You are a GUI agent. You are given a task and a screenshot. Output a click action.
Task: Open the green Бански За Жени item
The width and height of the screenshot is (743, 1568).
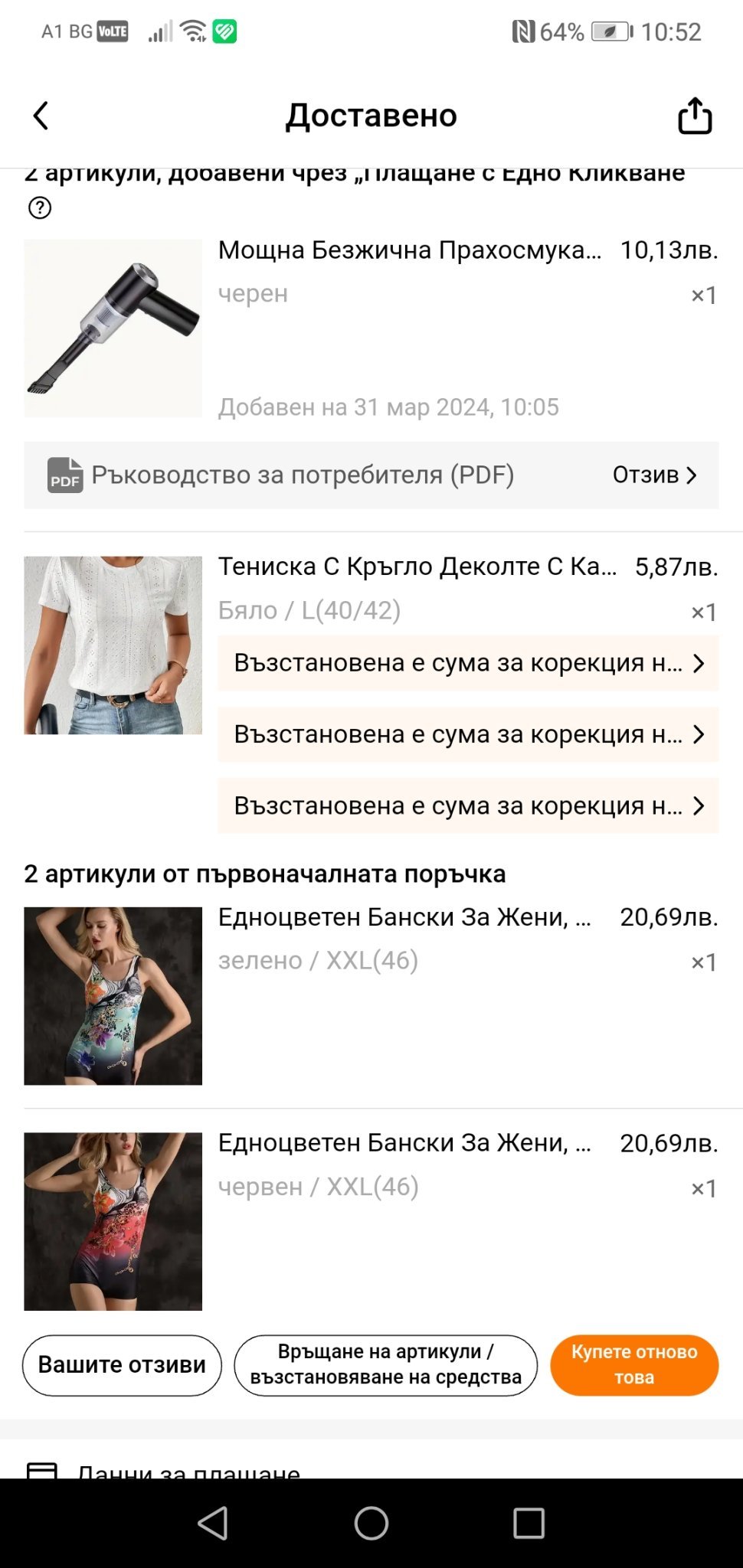113,996
